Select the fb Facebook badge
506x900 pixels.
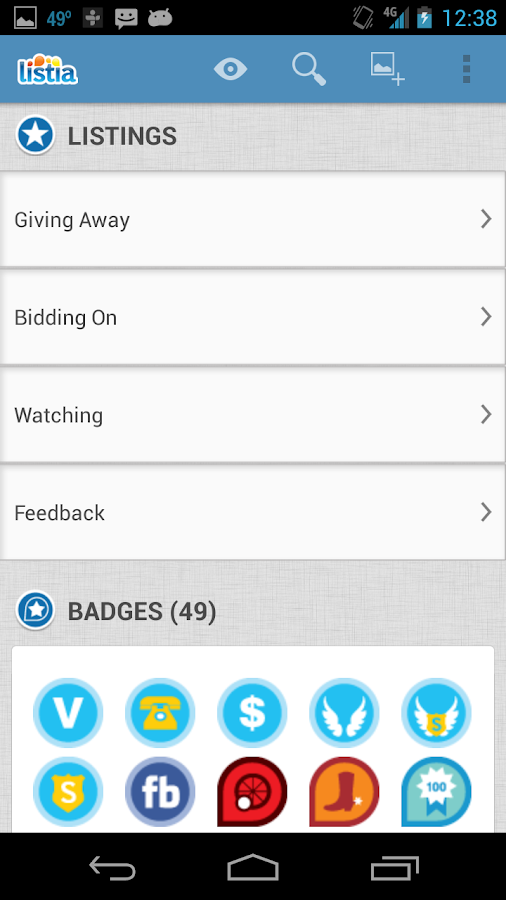coord(160,792)
